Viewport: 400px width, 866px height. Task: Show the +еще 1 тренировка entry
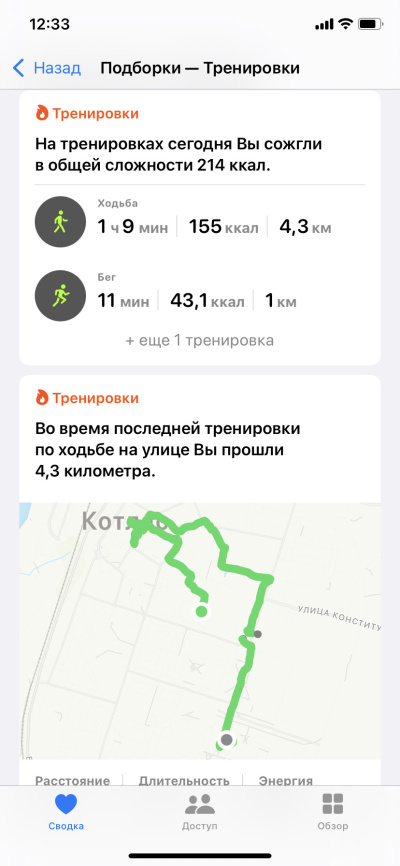point(200,340)
